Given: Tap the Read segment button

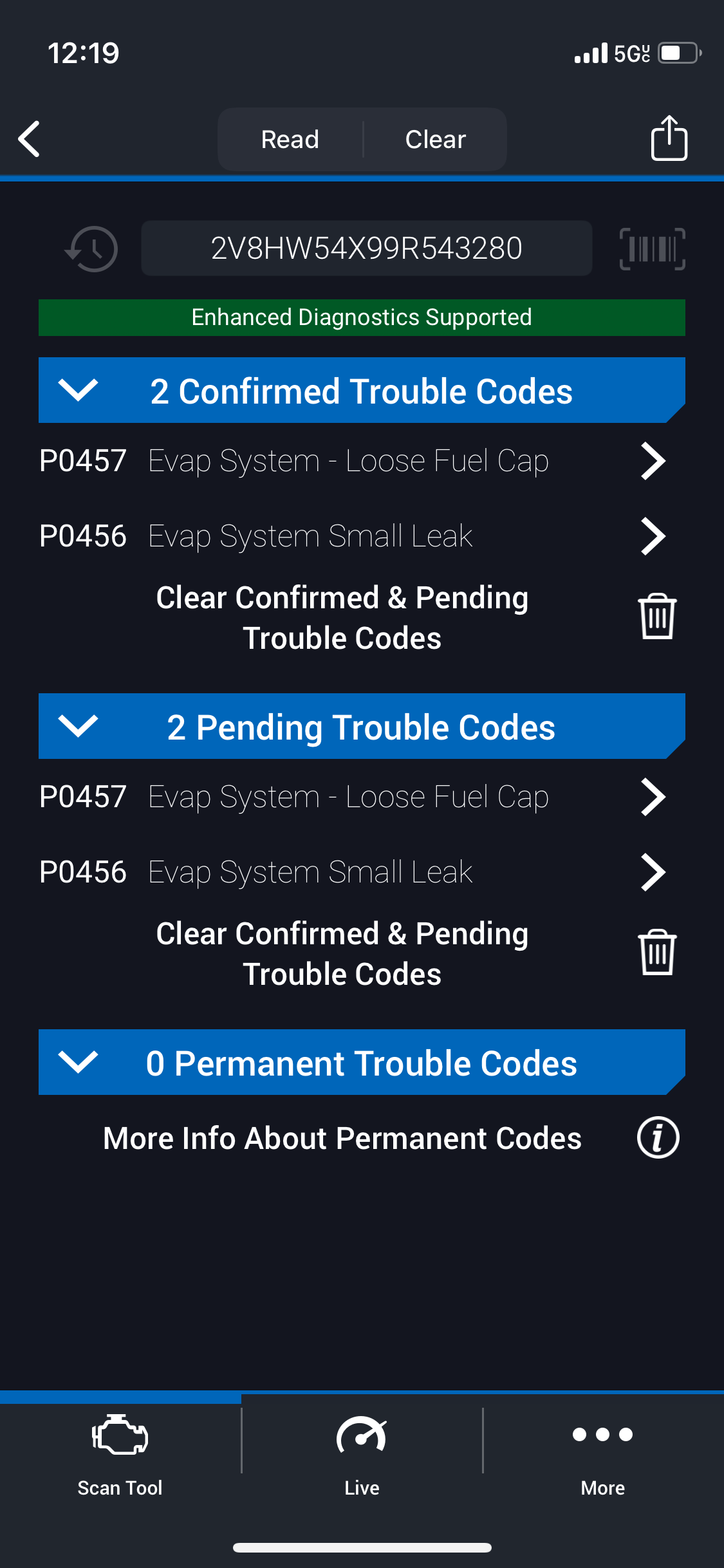Looking at the screenshot, I should [290, 139].
